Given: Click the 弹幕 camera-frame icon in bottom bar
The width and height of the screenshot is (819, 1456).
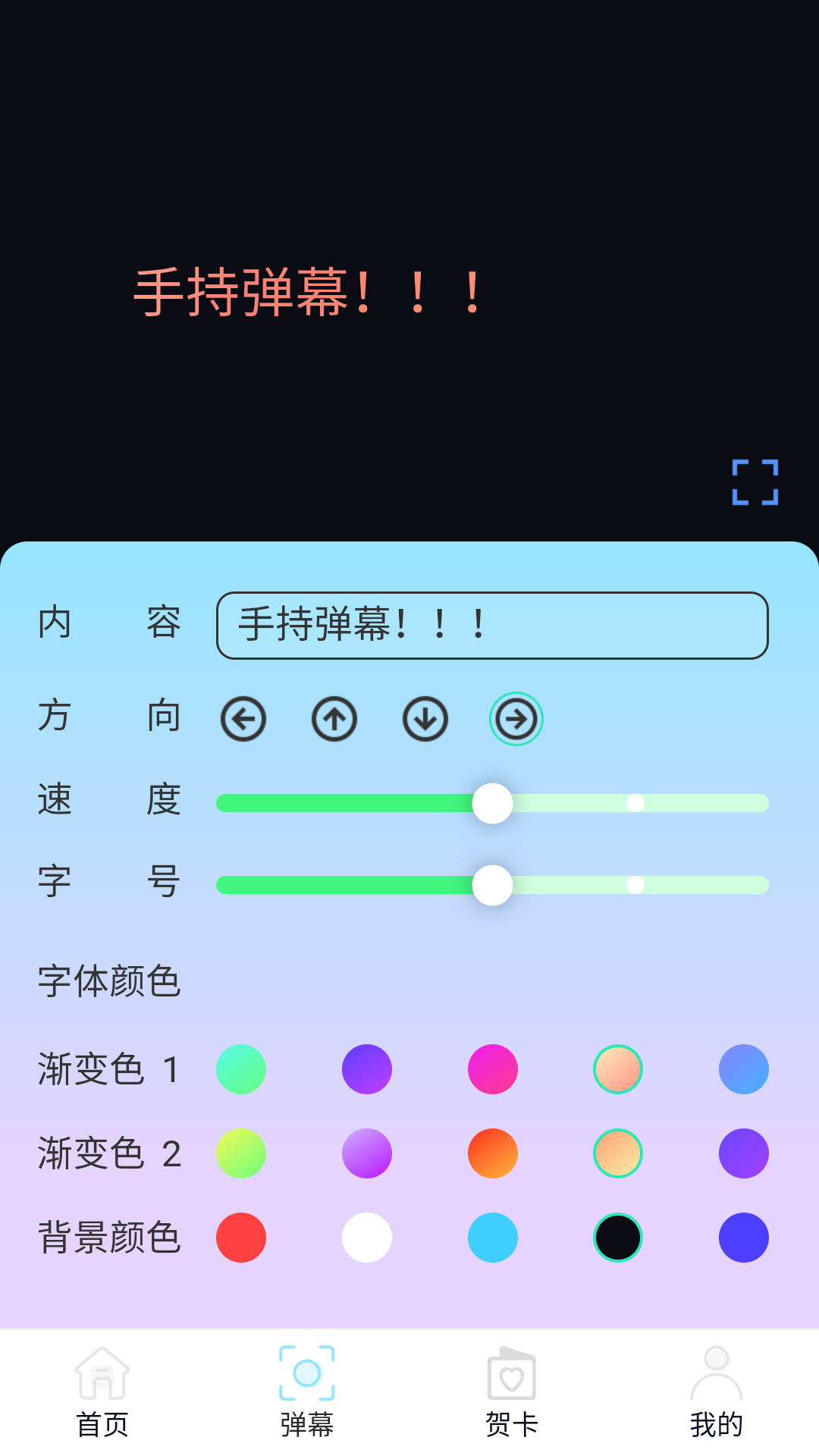Looking at the screenshot, I should [x=307, y=1373].
